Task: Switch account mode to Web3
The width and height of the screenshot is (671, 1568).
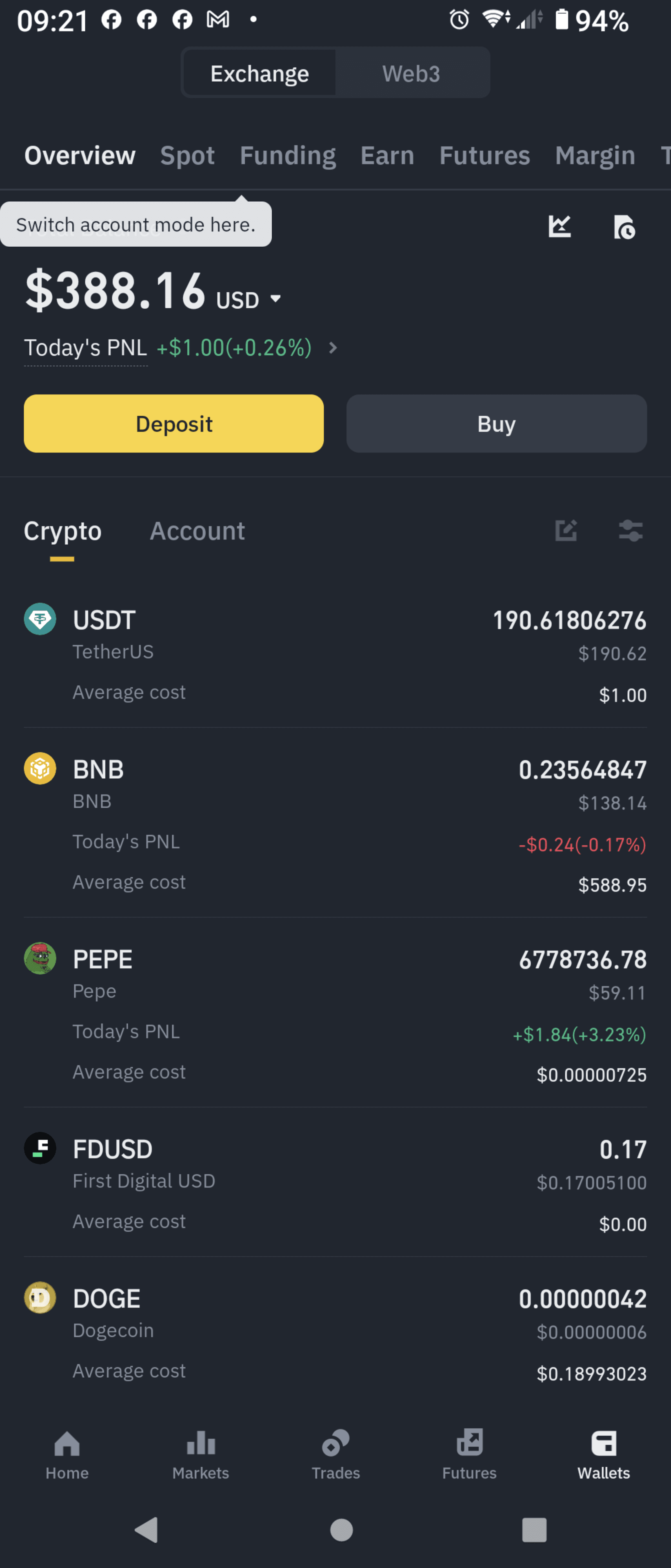Action: pos(412,72)
